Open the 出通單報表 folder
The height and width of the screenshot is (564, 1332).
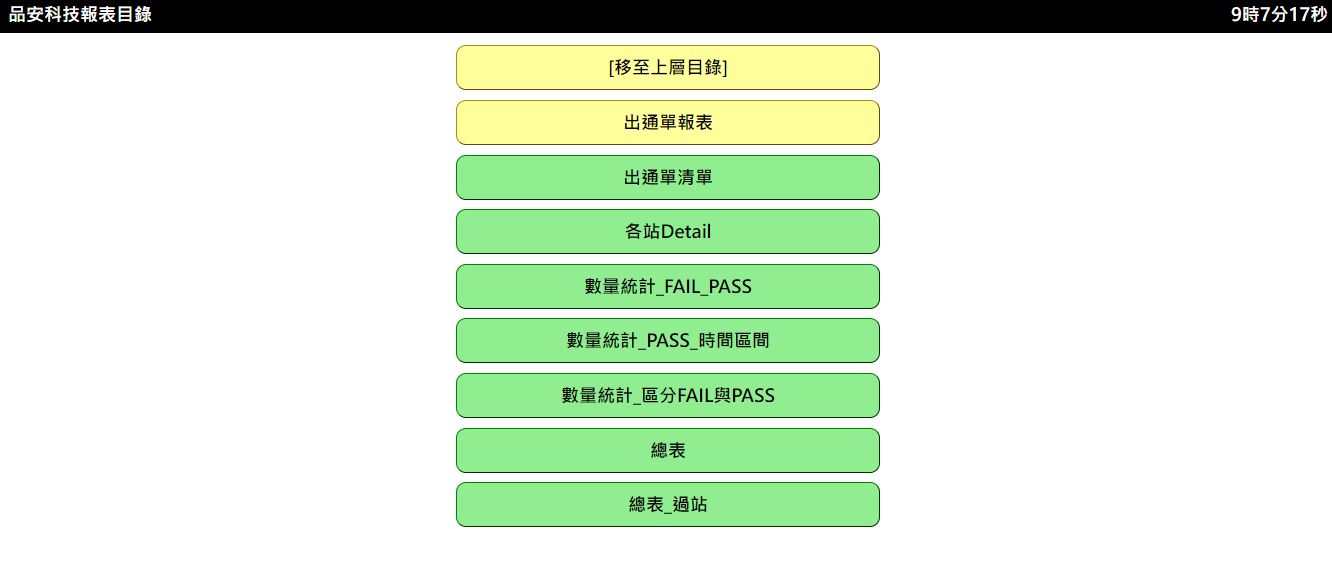667,123
